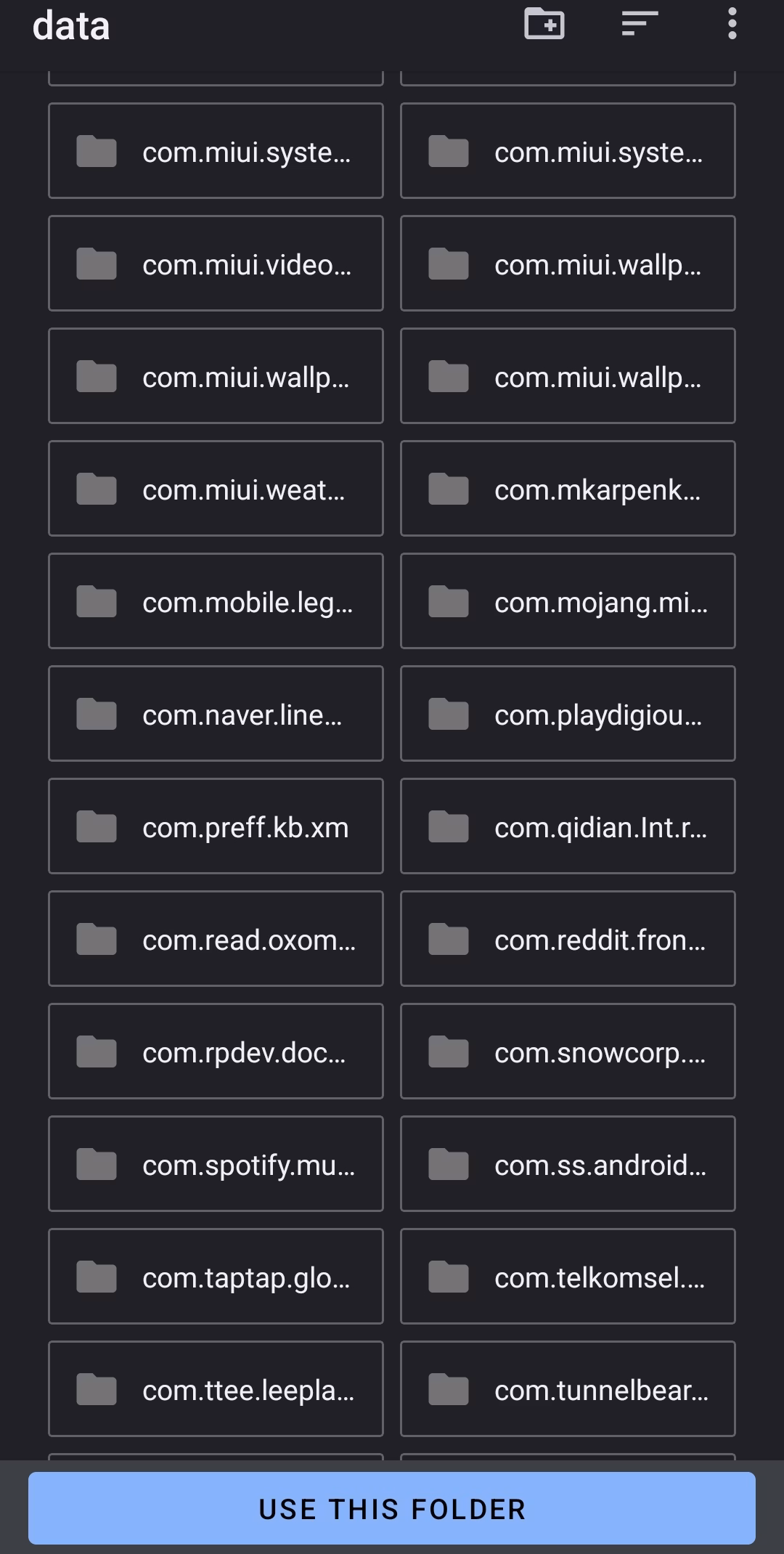The image size is (784, 1554).
Task: Create a new folder
Action: tap(544, 24)
